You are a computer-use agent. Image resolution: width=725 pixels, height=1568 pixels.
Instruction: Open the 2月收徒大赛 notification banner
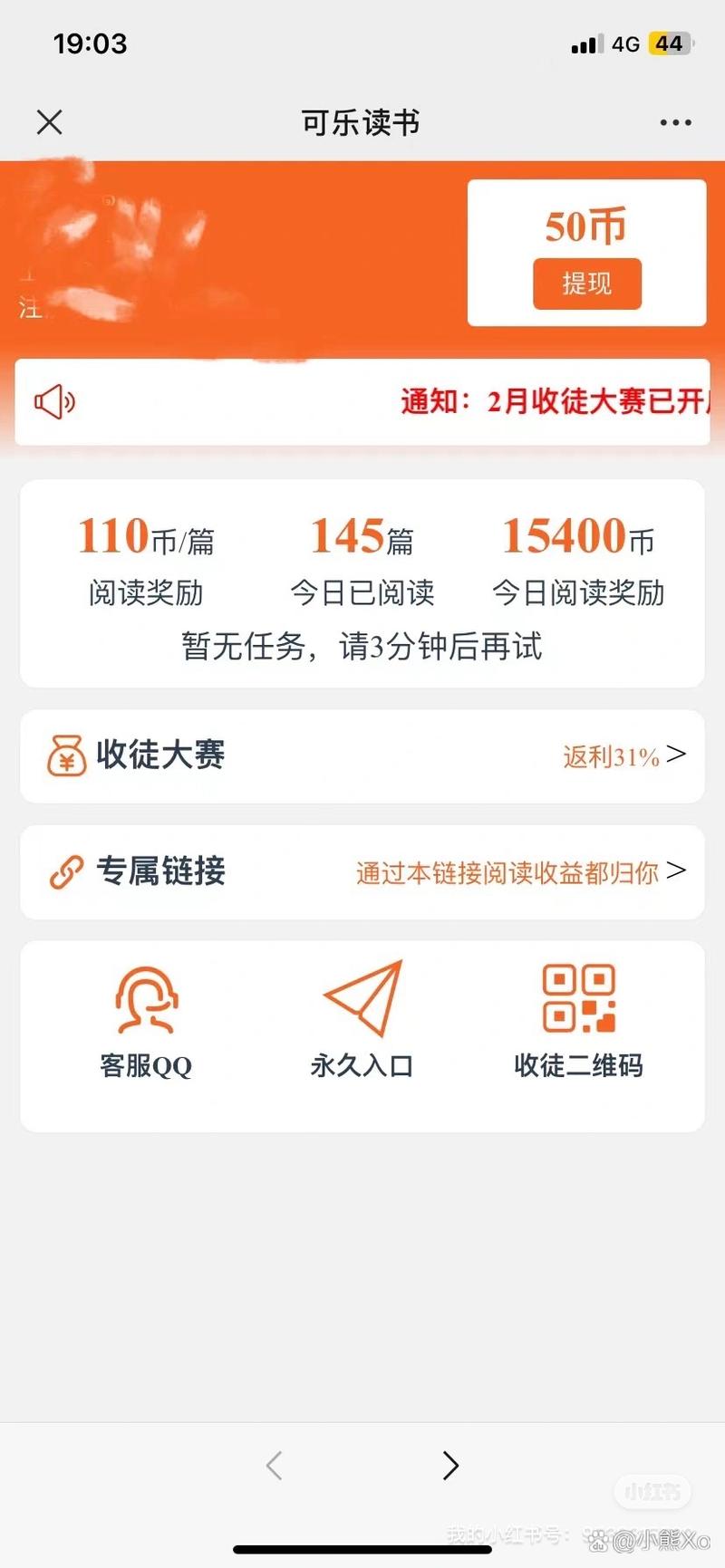click(362, 401)
